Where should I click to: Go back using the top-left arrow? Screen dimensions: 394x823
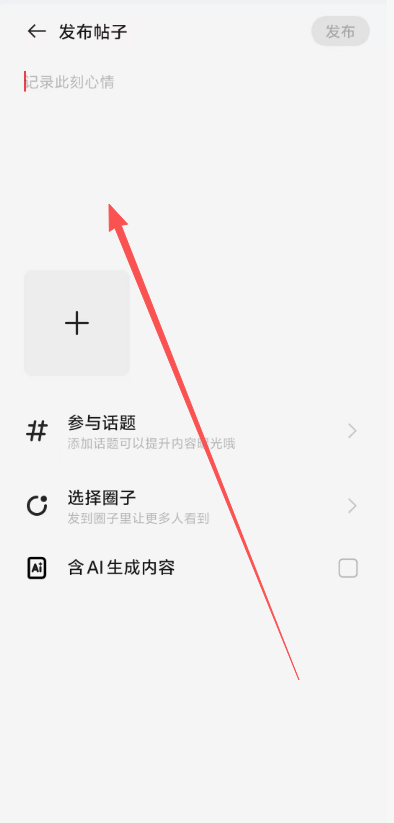[x=37, y=31]
